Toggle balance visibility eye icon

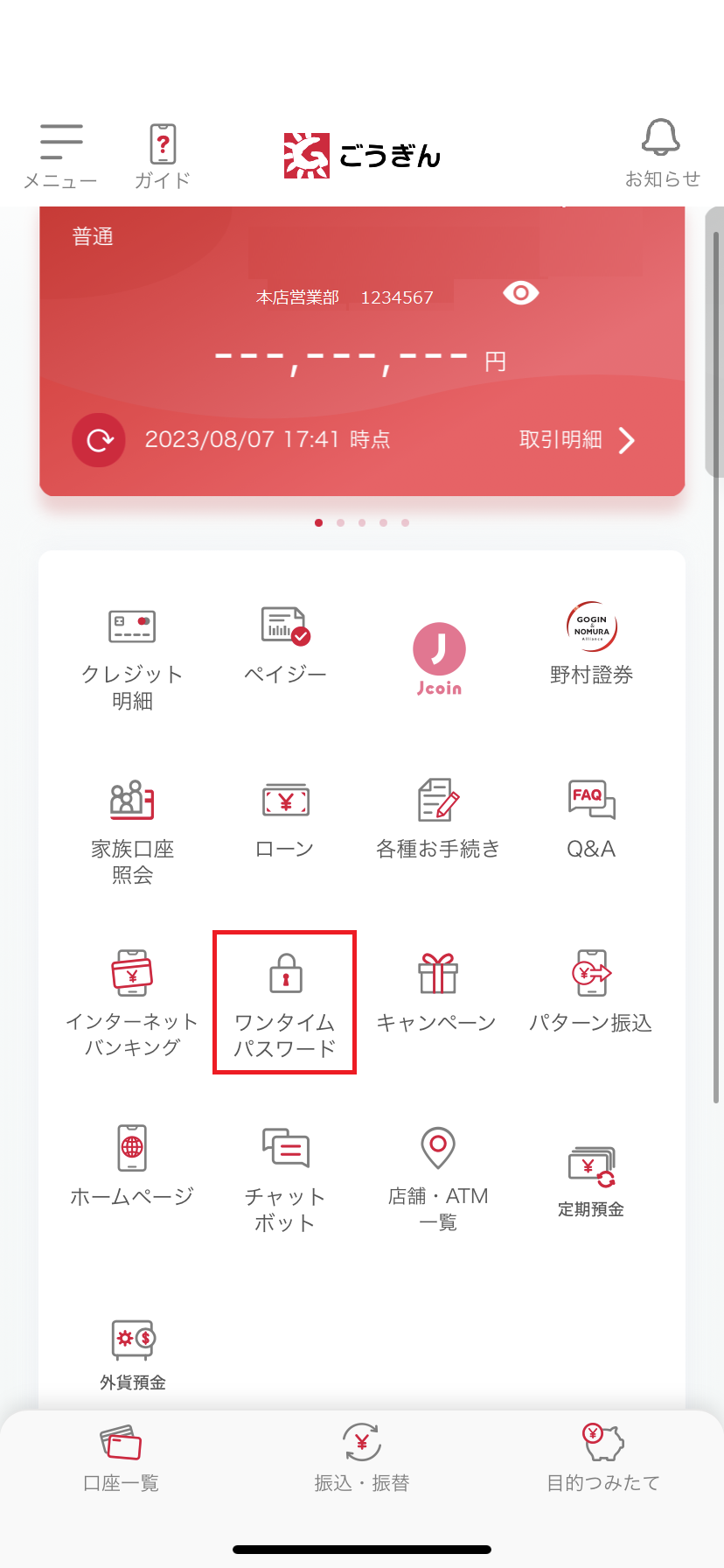pos(520,292)
